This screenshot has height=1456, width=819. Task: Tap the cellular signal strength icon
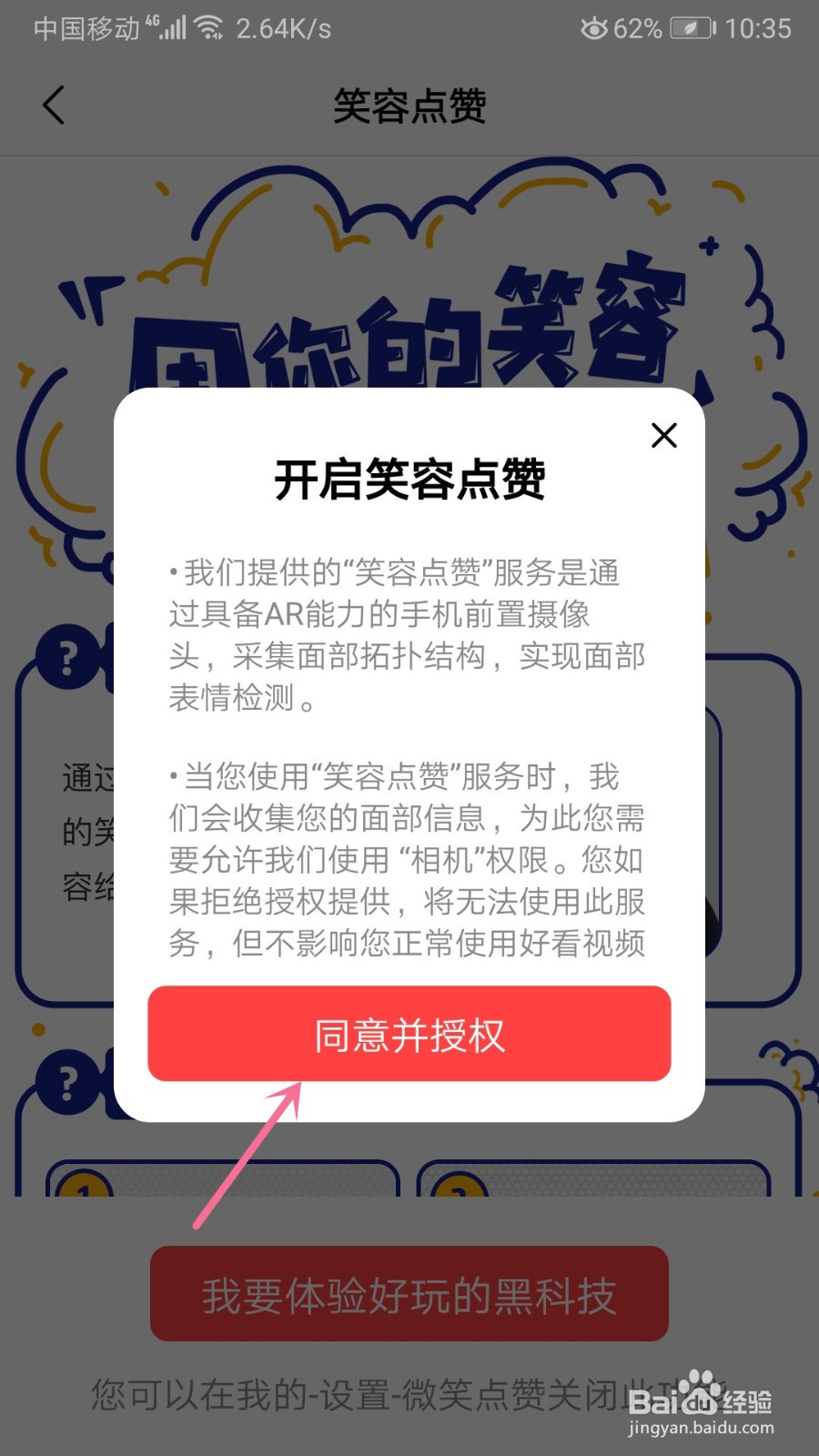pyautogui.click(x=173, y=26)
